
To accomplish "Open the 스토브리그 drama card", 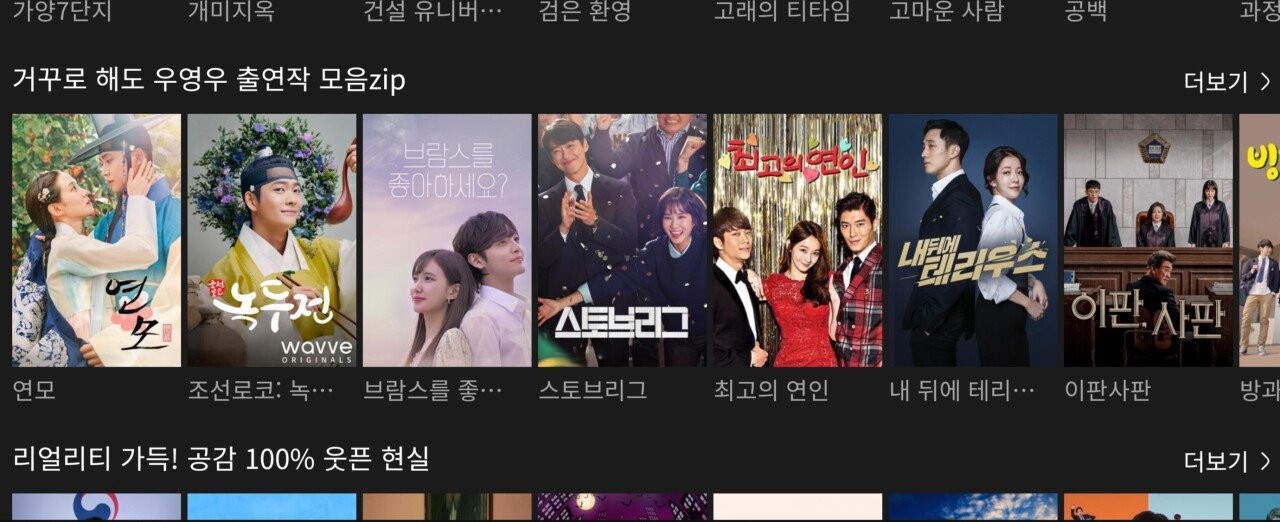I will coord(622,240).
